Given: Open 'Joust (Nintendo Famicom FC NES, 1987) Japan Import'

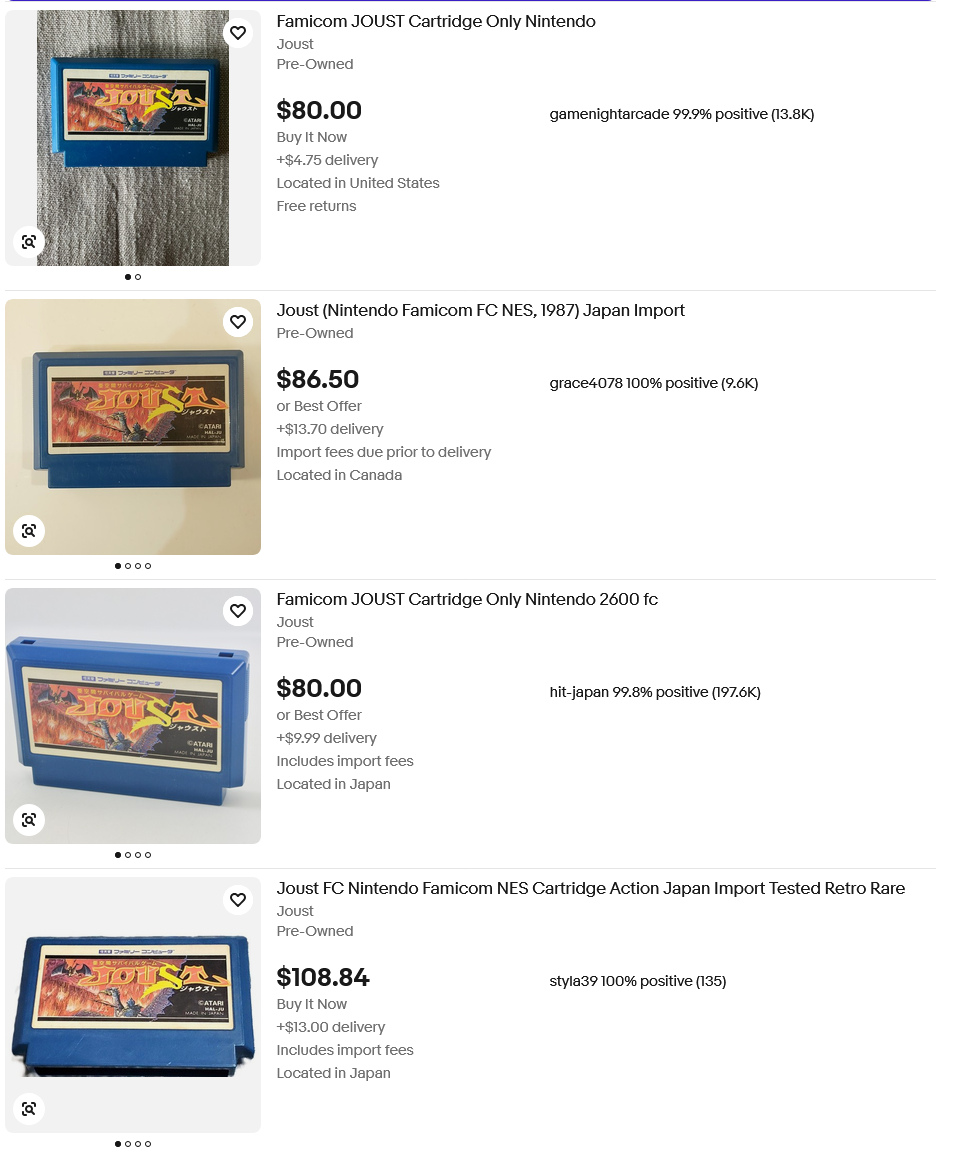Looking at the screenshot, I should (480, 310).
